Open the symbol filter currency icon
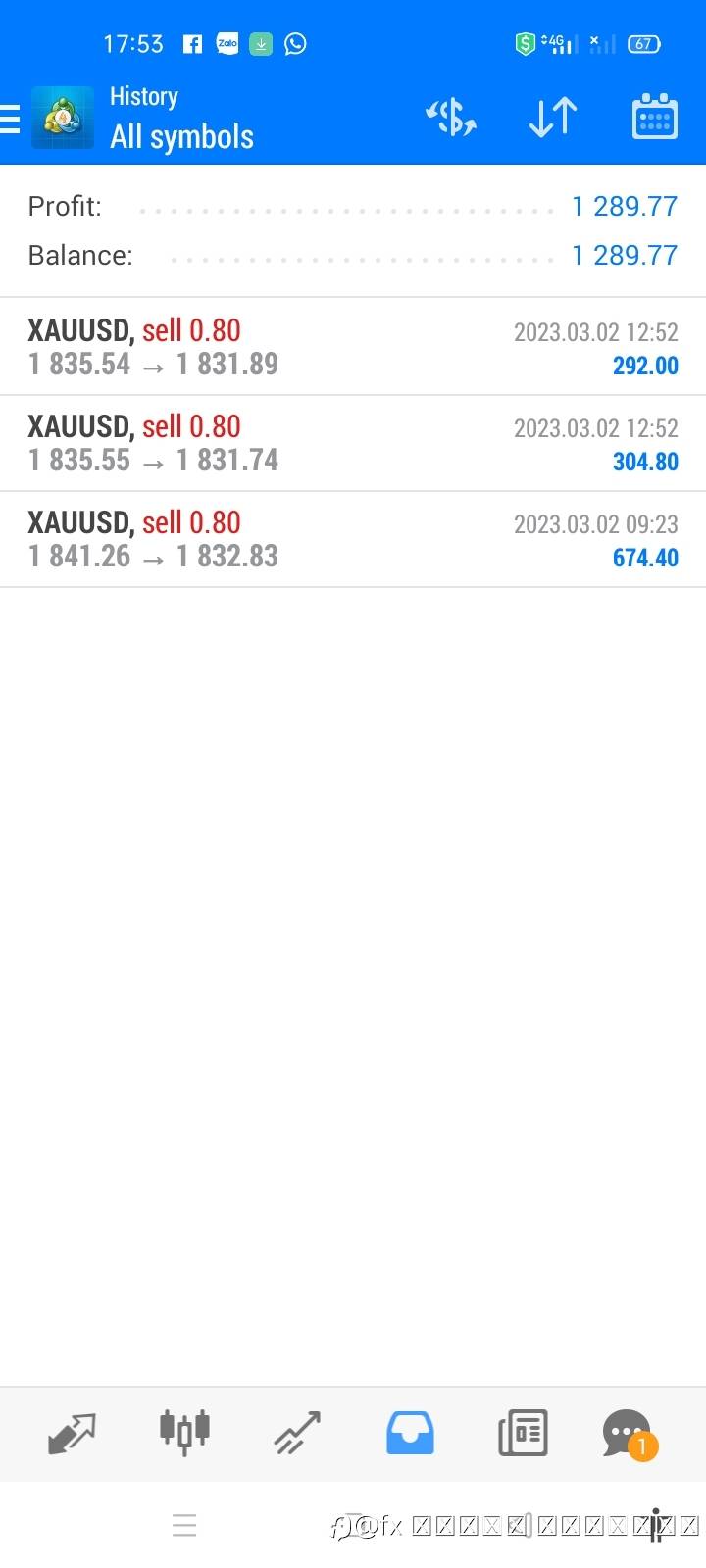 click(x=451, y=118)
